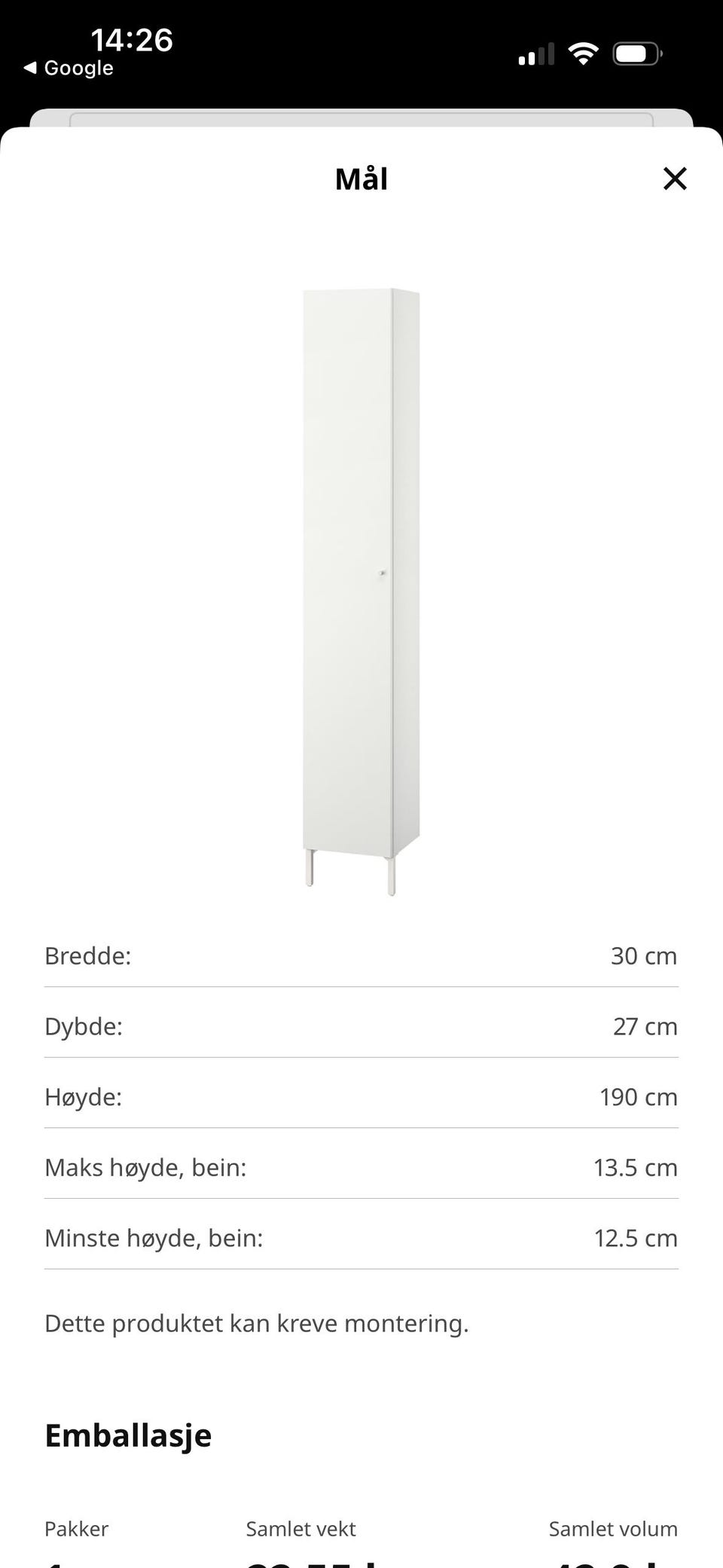
Task: Tap the Minste høyde, bein value
Action: pyautogui.click(x=636, y=1237)
